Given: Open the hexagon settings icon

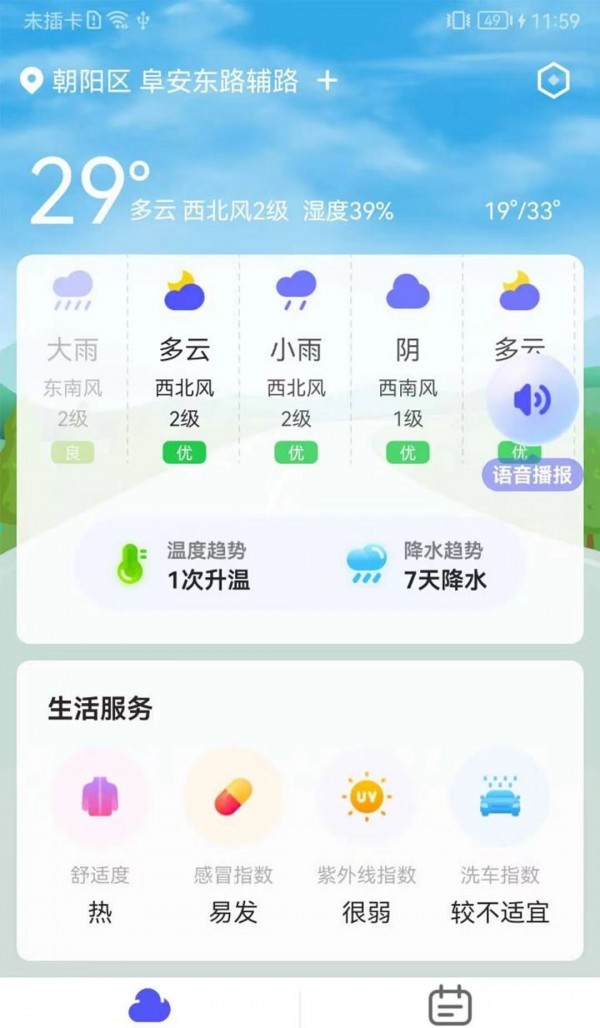Looking at the screenshot, I should [x=553, y=81].
